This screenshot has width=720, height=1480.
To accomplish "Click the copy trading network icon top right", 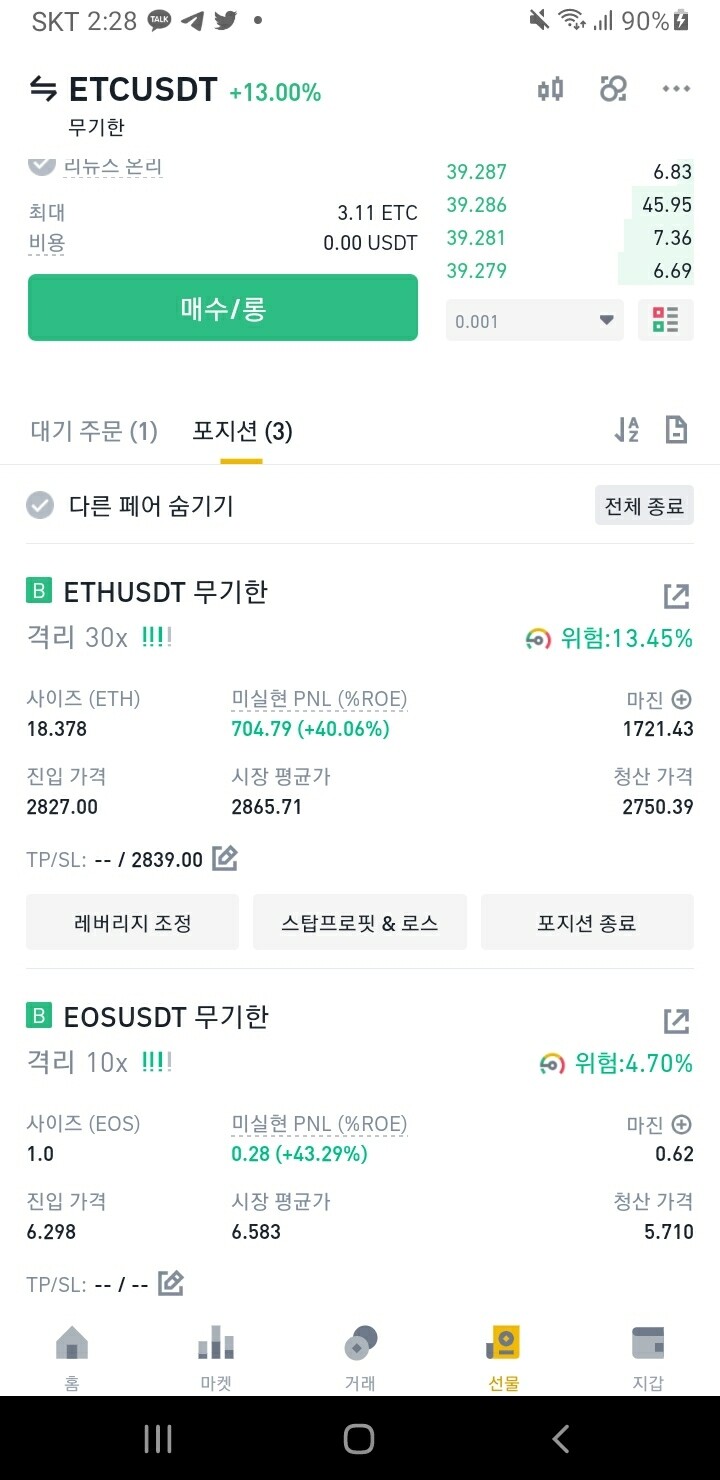I will (x=613, y=89).
